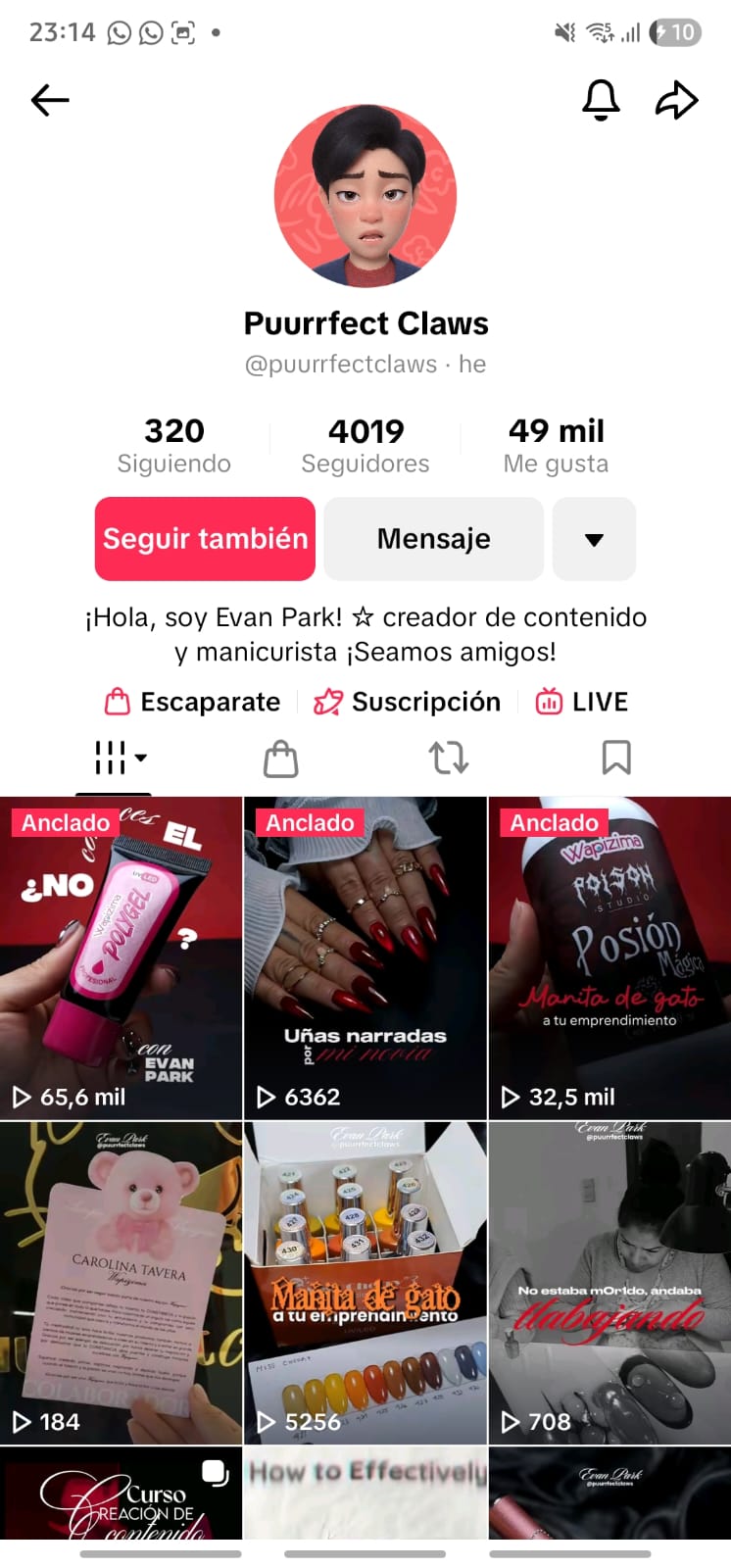This screenshot has width=731, height=1568.
Task: Go back using the top arrow
Action: click(x=50, y=100)
